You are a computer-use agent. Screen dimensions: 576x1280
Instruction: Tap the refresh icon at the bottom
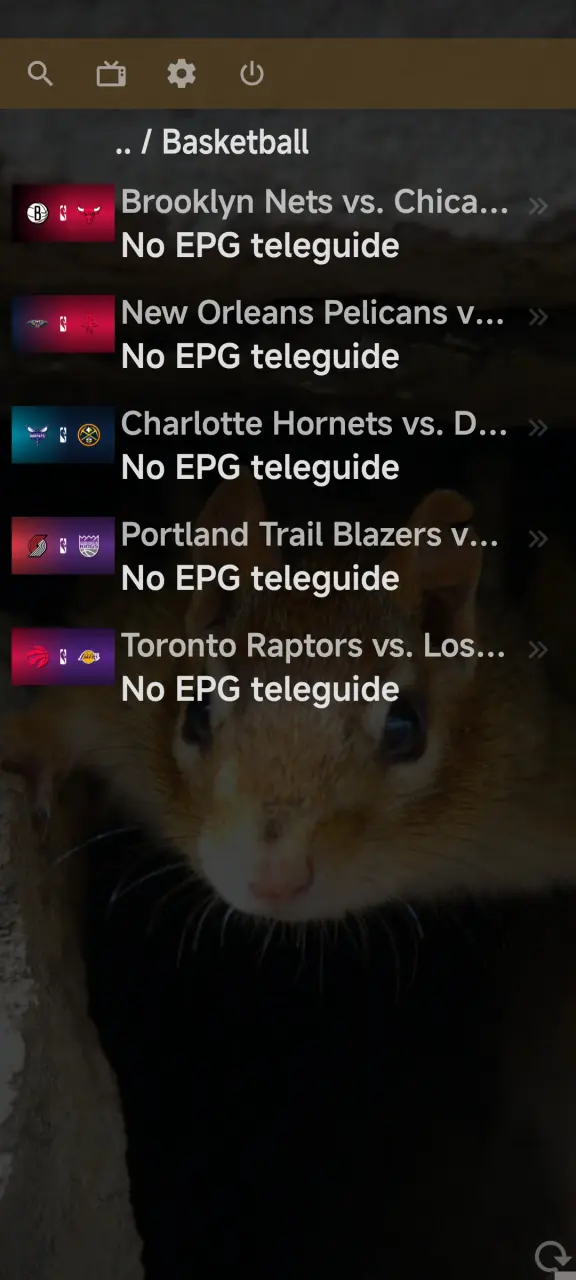(x=552, y=1257)
